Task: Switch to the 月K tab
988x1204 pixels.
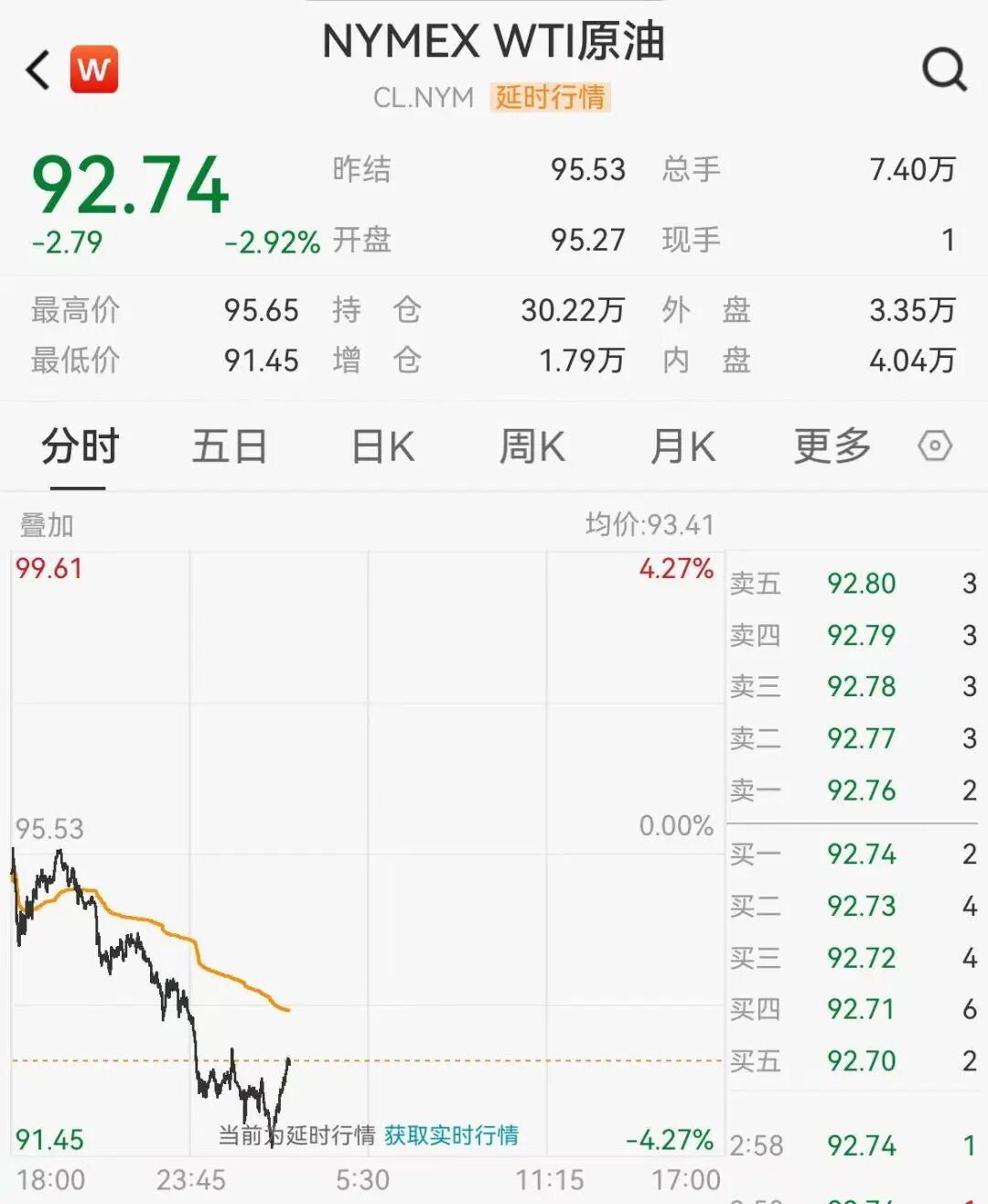Action: (x=682, y=447)
